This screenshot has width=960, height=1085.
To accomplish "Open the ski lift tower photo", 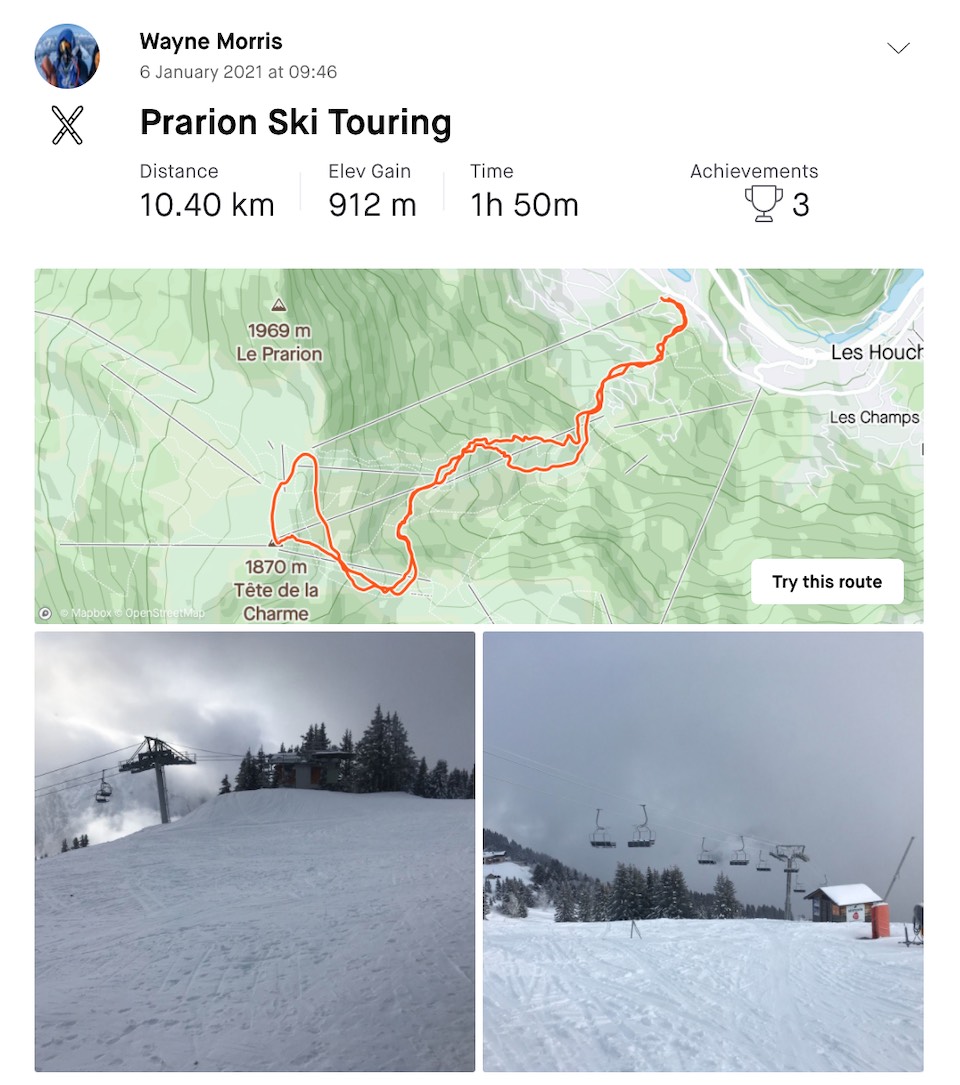I will (255, 851).
